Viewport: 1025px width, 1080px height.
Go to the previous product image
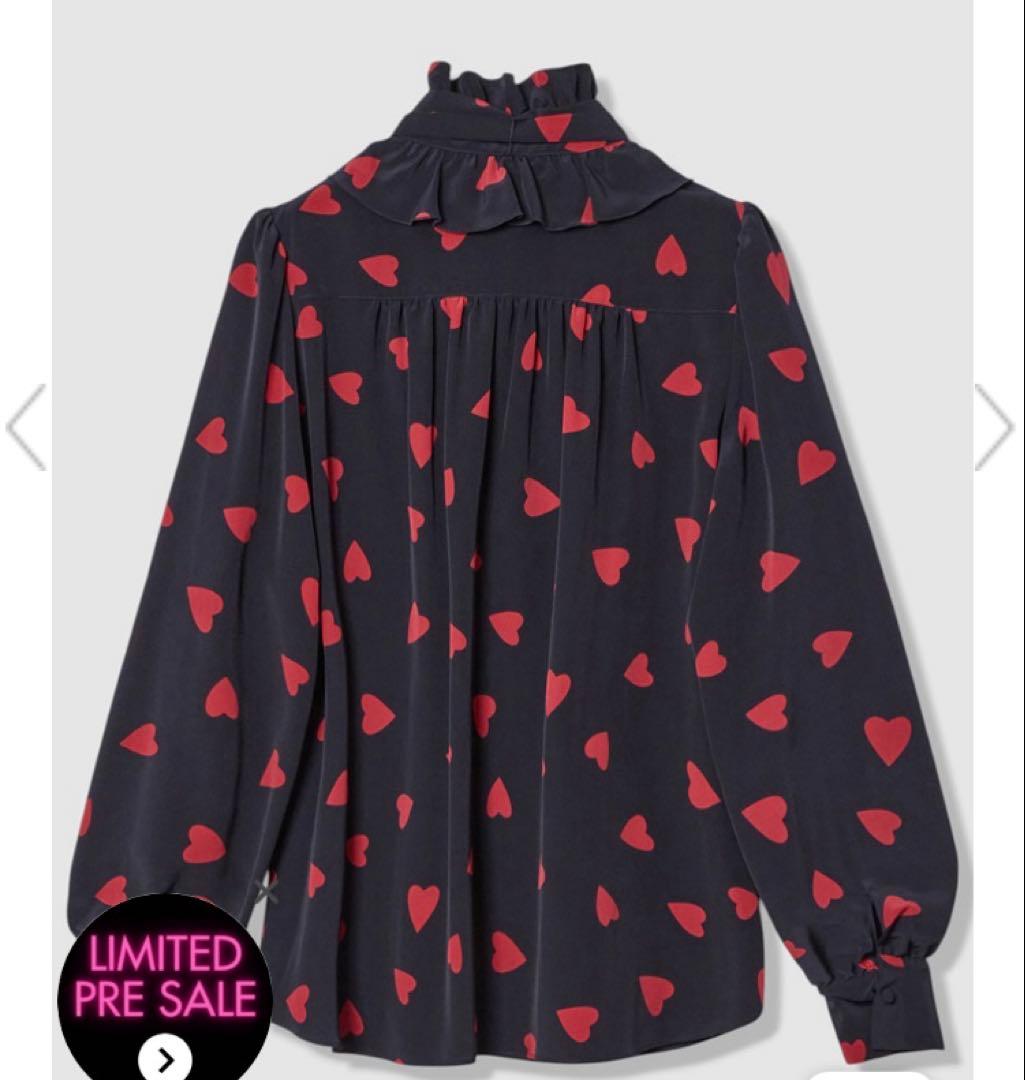(x=27, y=427)
